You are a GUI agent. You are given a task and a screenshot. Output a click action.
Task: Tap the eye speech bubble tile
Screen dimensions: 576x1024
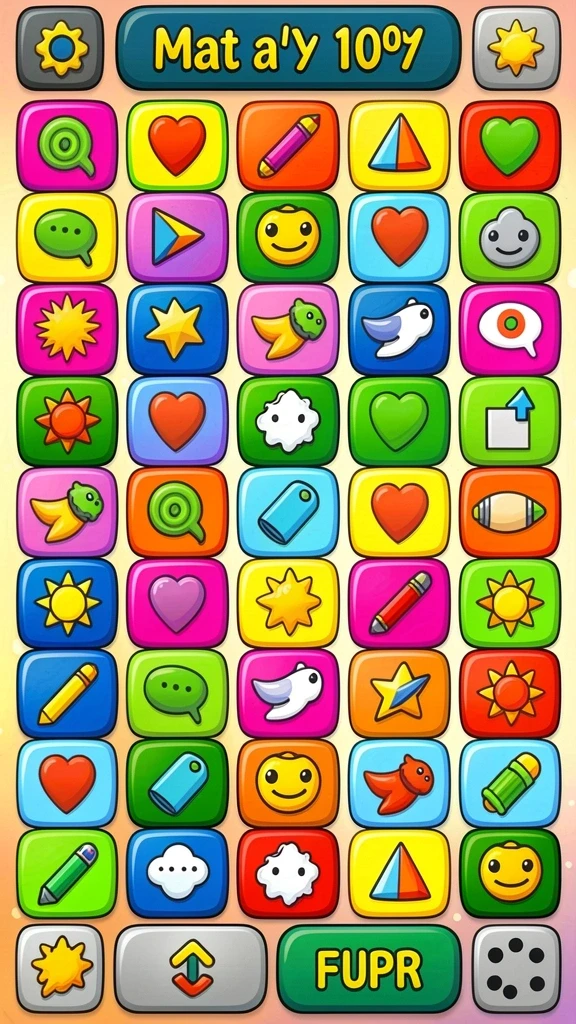click(510, 329)
